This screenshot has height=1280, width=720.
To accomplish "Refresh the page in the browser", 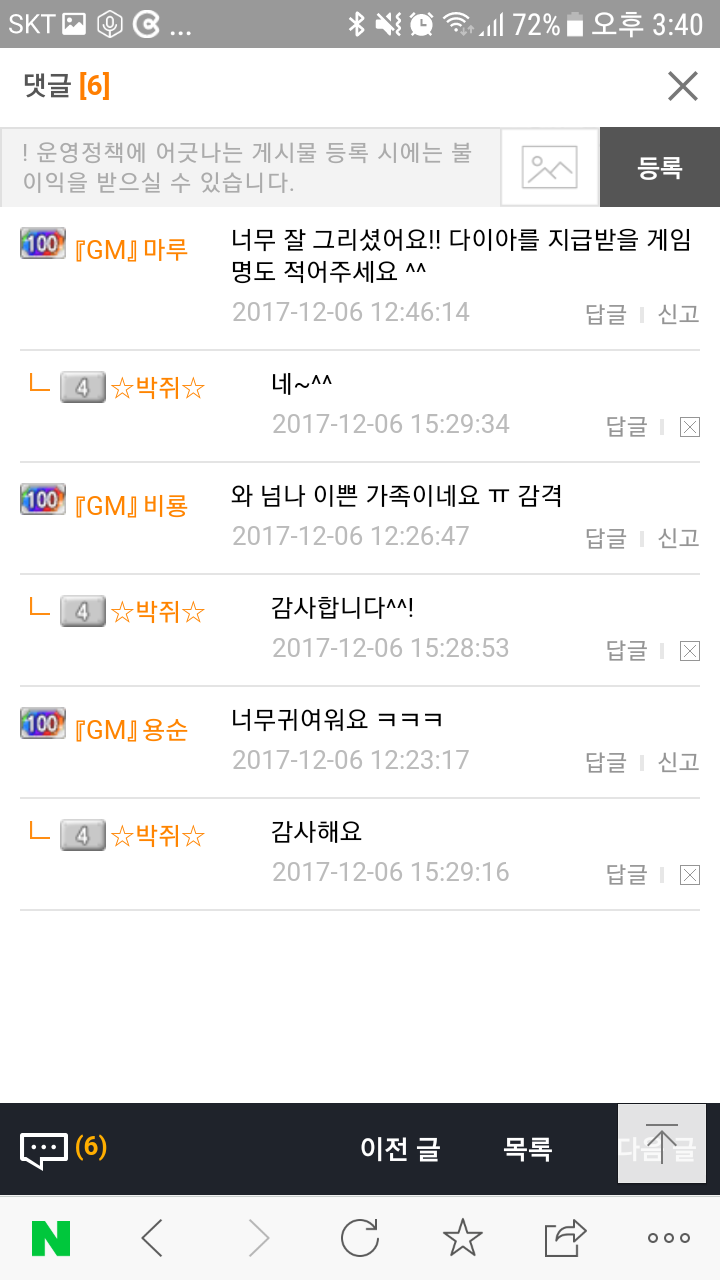I will pyautogui.click(x=359, y=1239).
